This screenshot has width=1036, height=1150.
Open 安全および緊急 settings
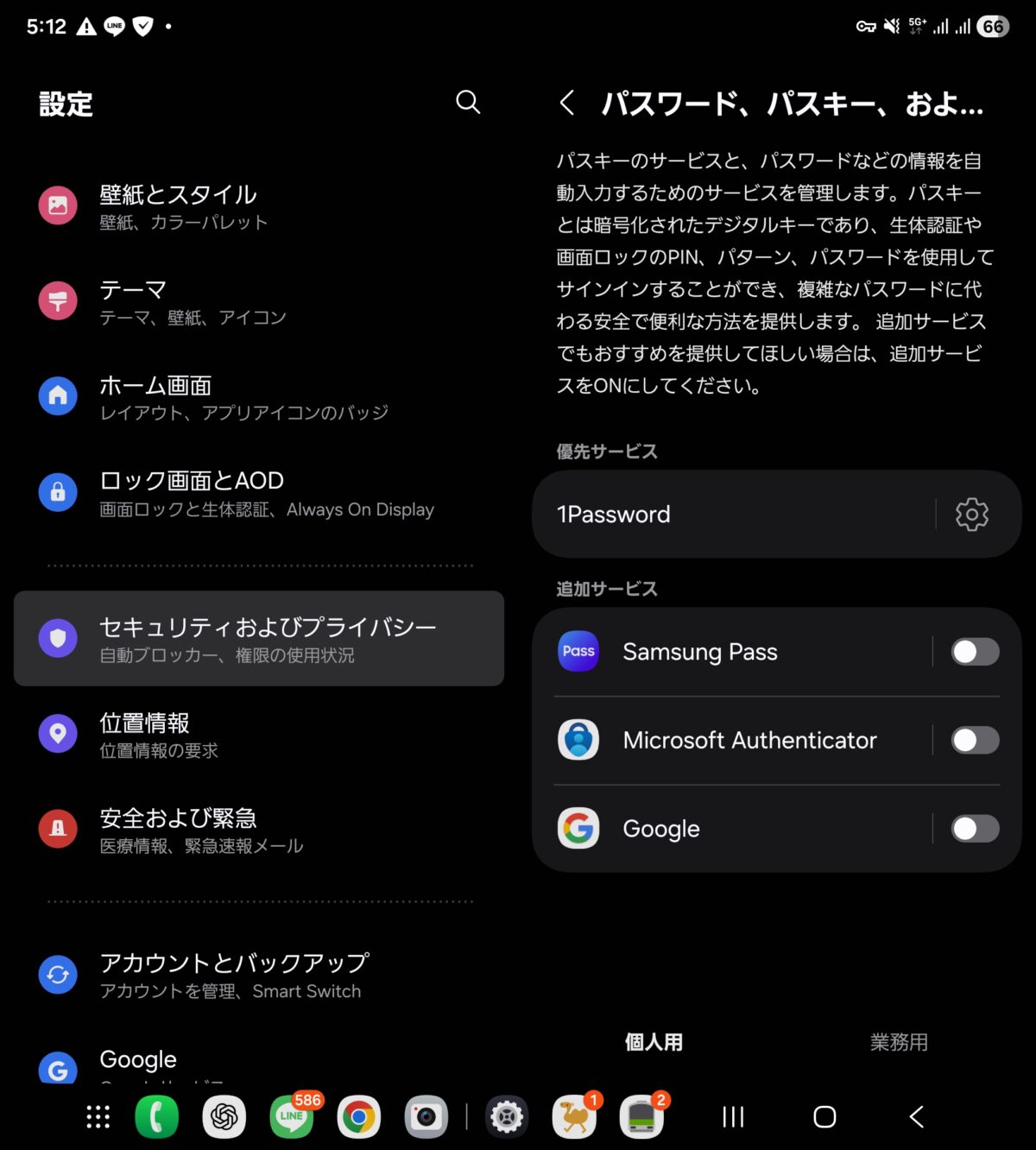pos(259,830)
